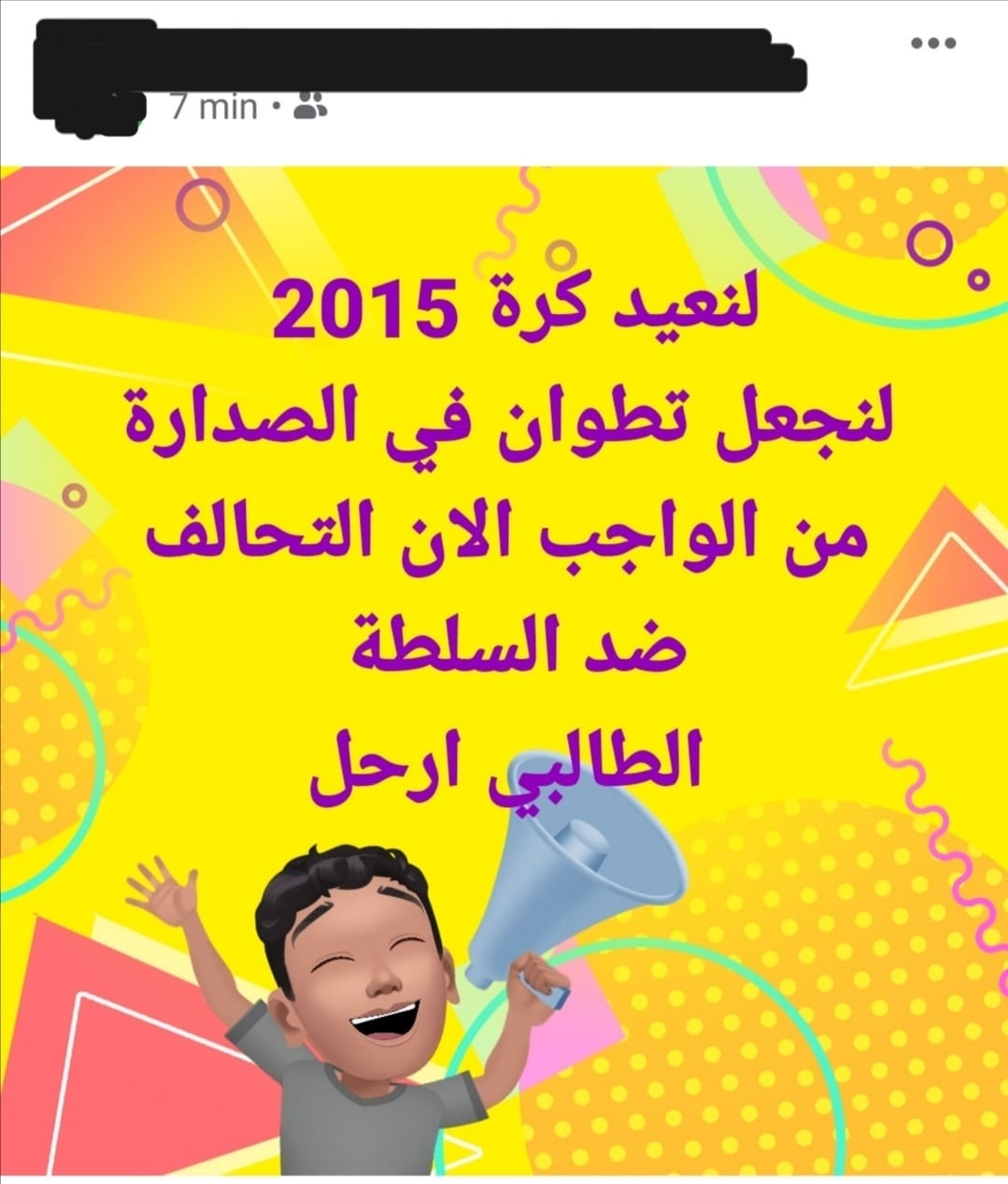Open the post's three-dot options menu
This screenshot has height=1184, width=1008.
[x=933, y=43]
